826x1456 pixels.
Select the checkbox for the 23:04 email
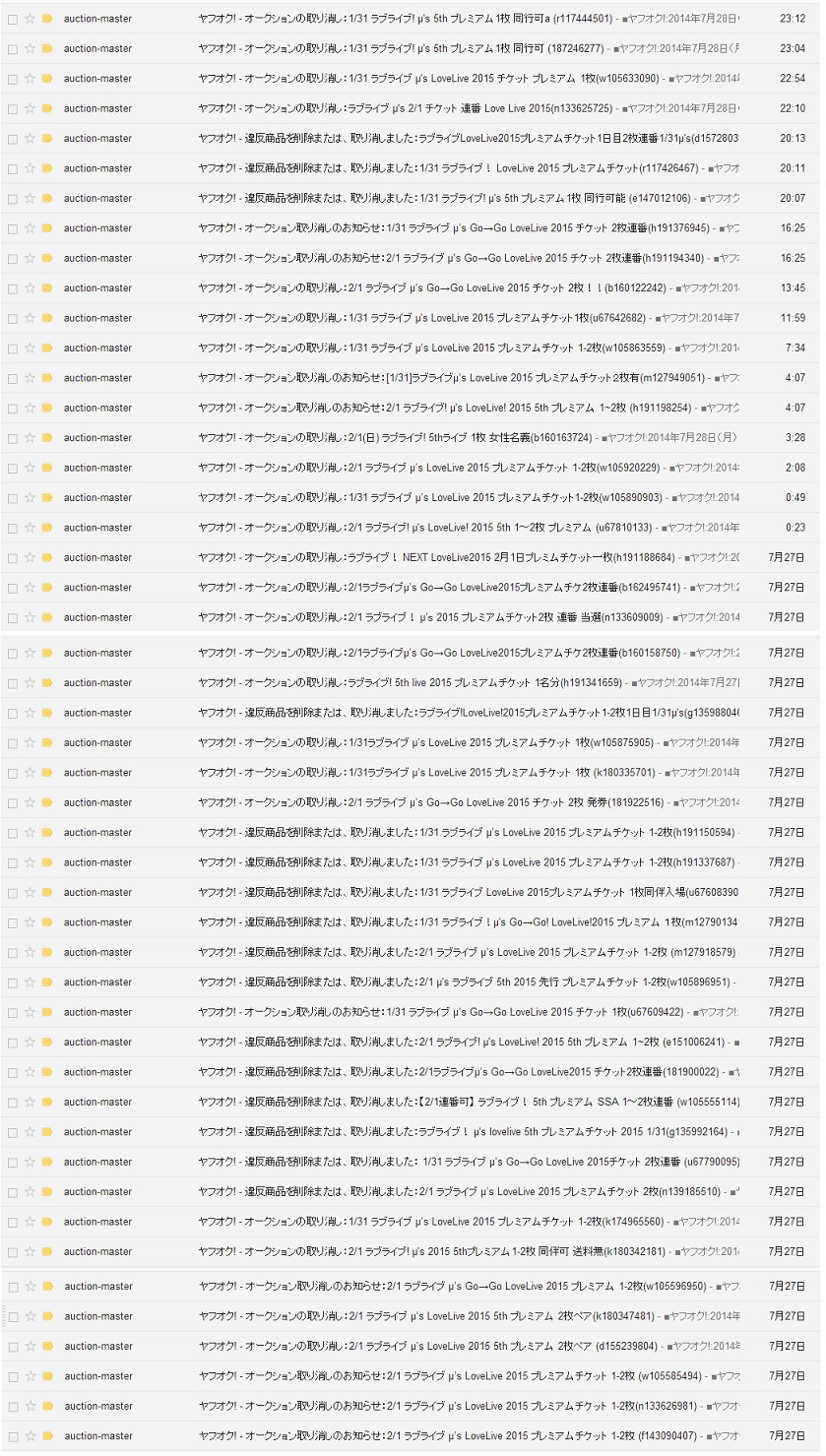[x=13, y=48]
